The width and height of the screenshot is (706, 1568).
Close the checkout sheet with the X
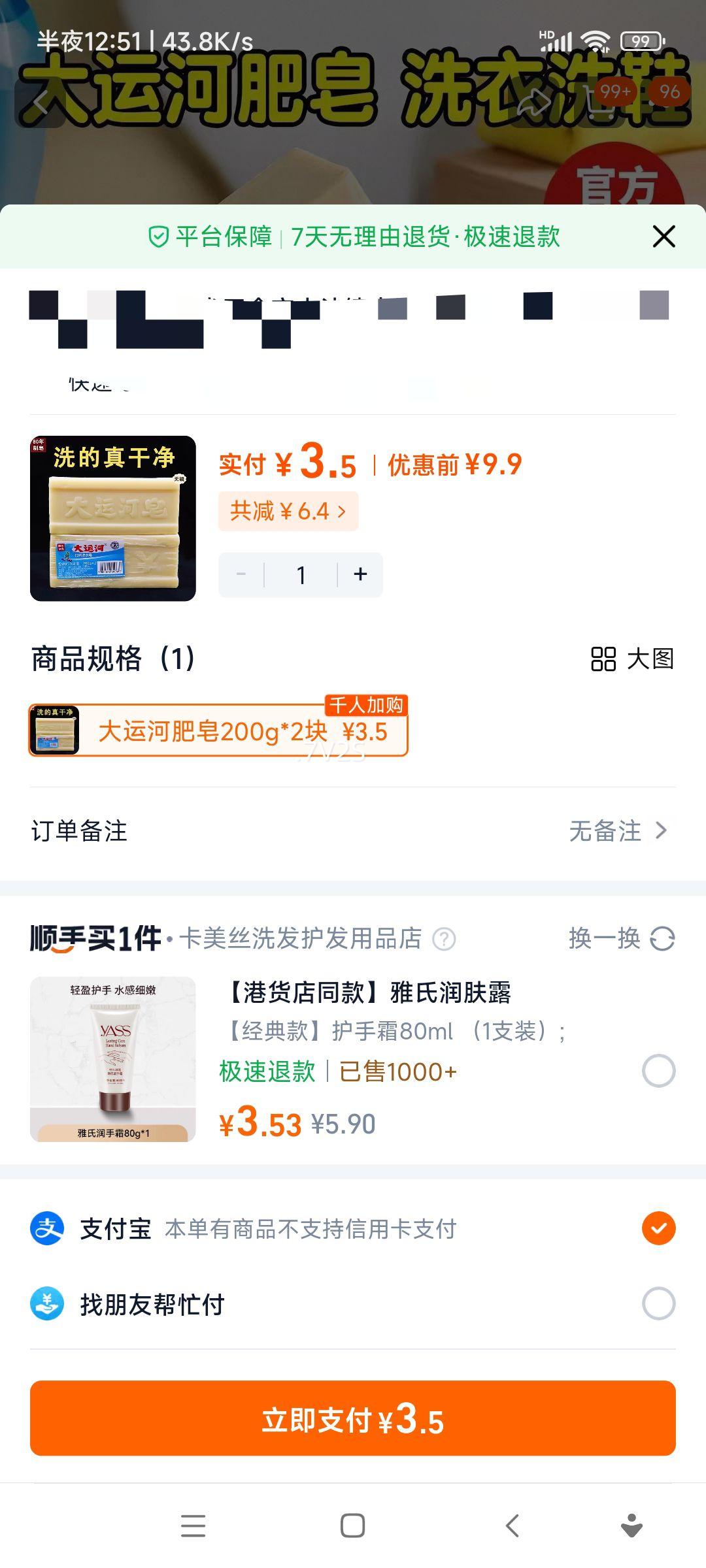coord(664,237)
